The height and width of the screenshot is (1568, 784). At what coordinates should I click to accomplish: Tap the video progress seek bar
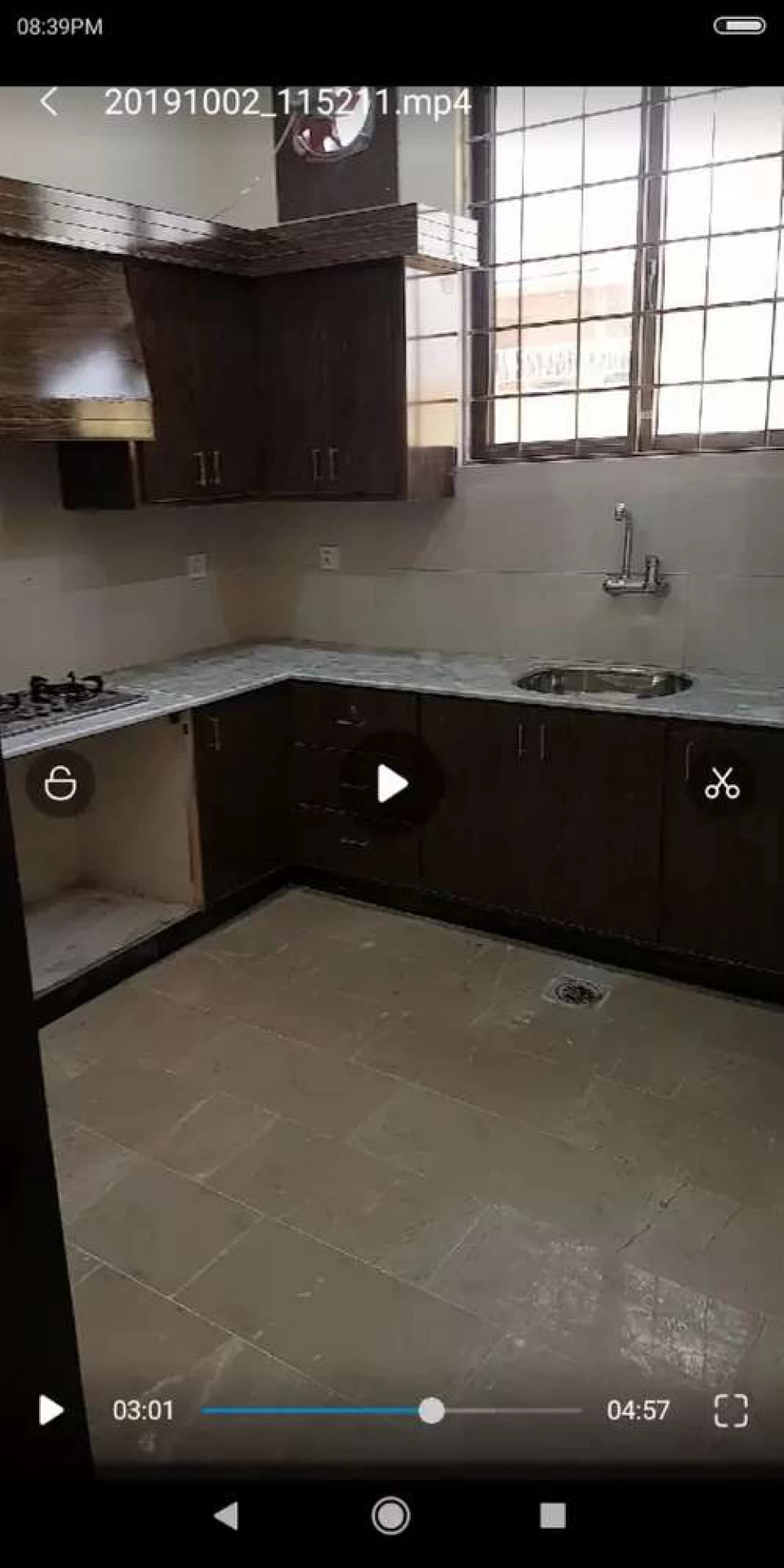tap(391, 1410)
